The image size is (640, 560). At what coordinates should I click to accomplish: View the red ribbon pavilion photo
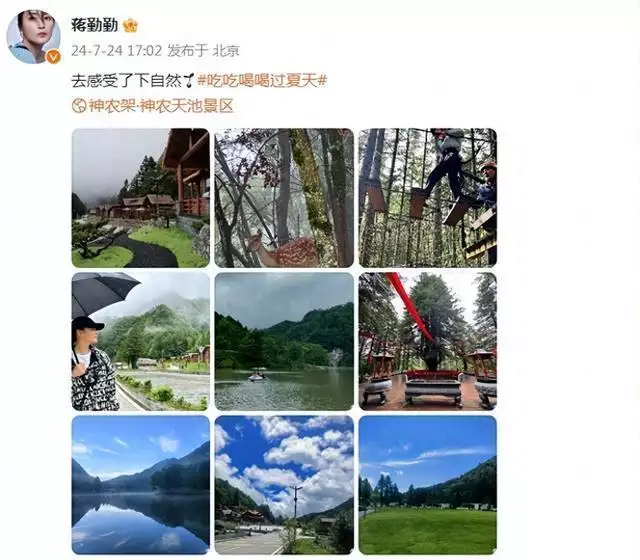[427, 341]
